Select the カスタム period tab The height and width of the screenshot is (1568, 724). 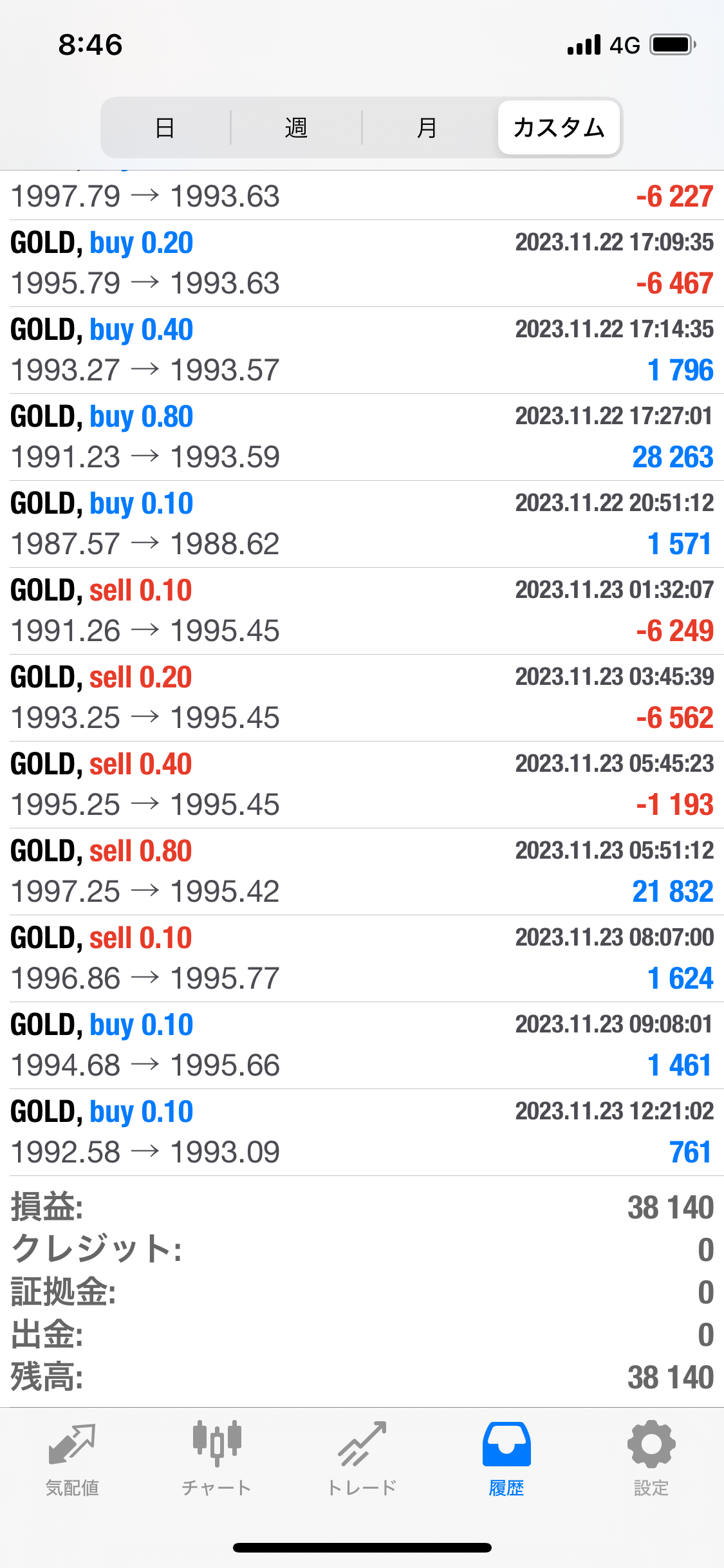559,127
